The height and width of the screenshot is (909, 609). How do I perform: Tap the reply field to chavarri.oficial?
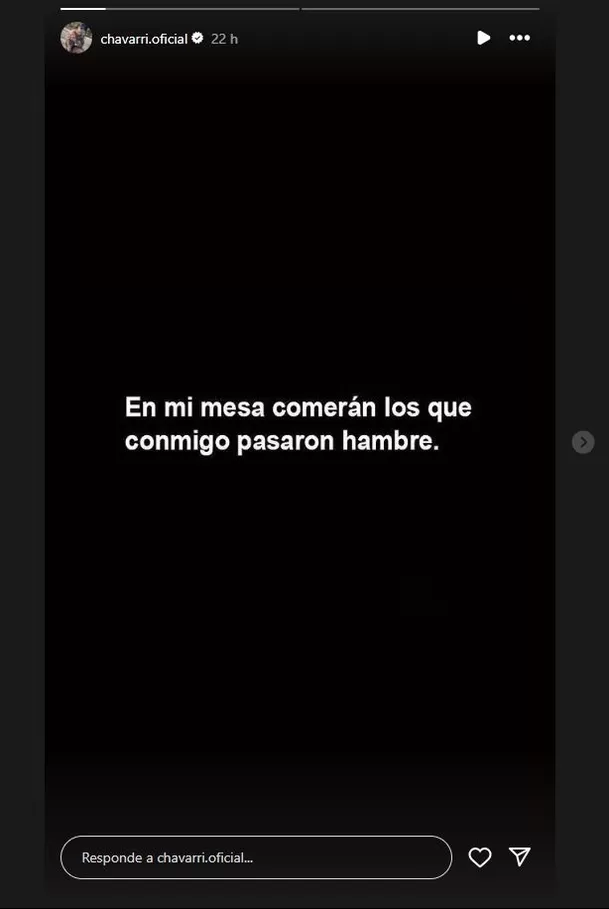click(256, 857)
